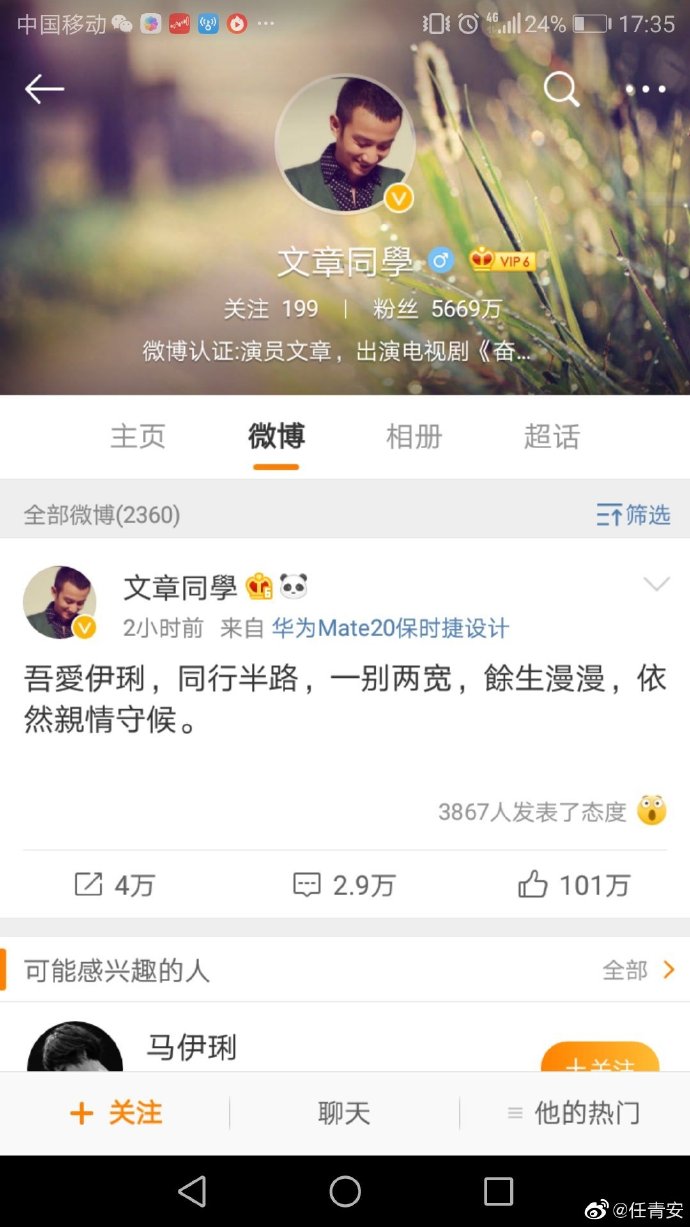
Task: Open the three-dot overflow menu
Action: point(645,89)
